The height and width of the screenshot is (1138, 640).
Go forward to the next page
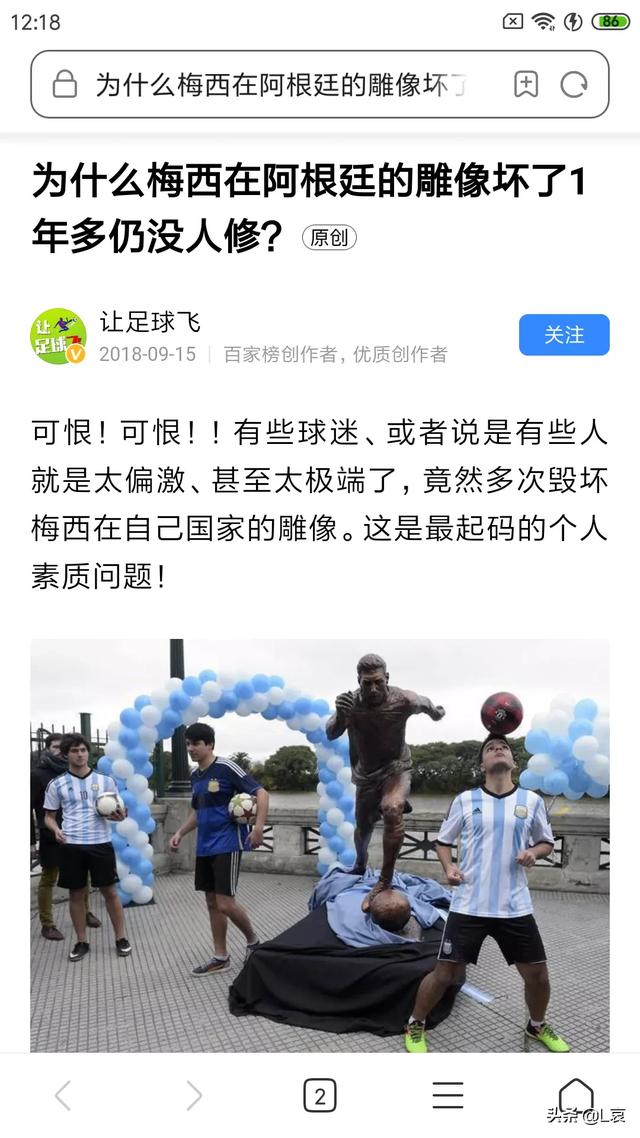[x=192, y=1096]
